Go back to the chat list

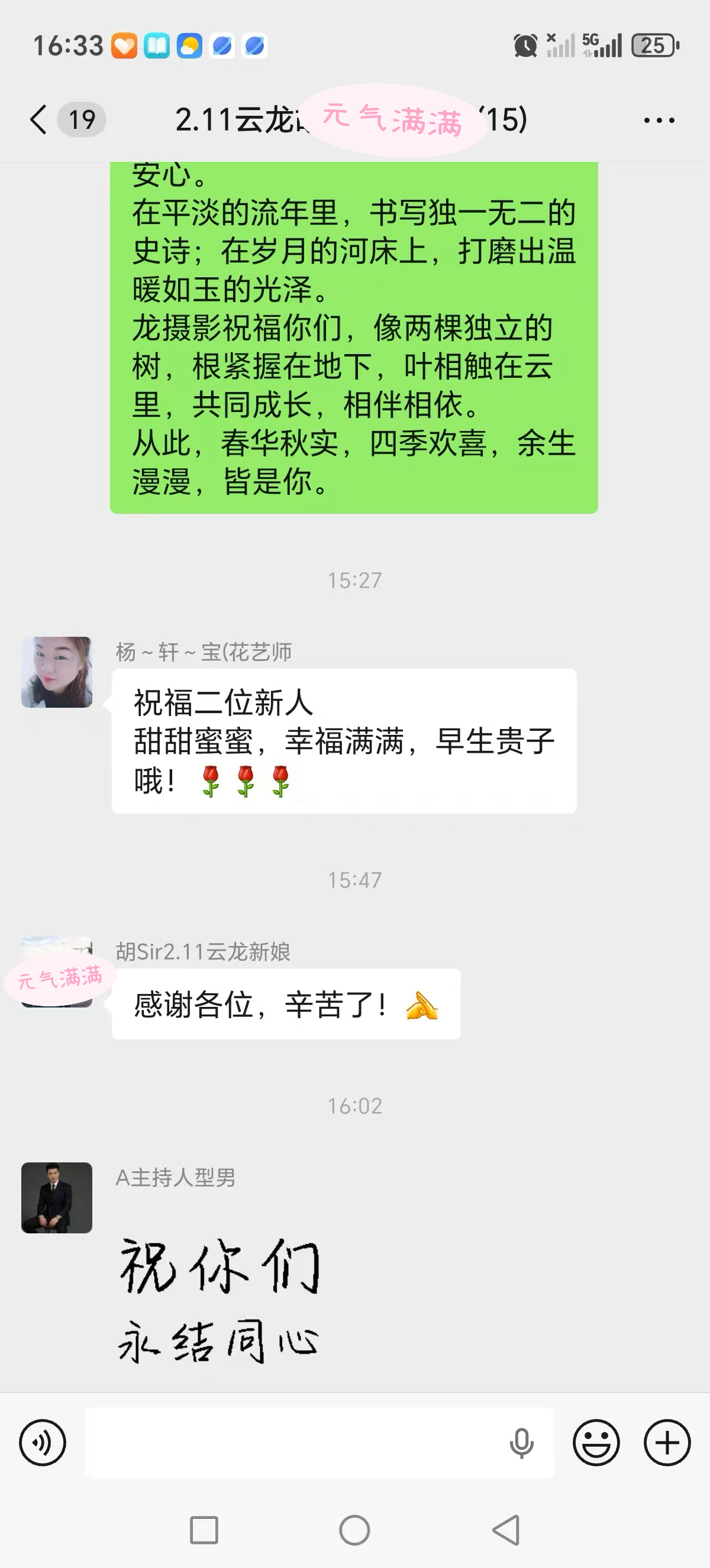coord(39,119)
